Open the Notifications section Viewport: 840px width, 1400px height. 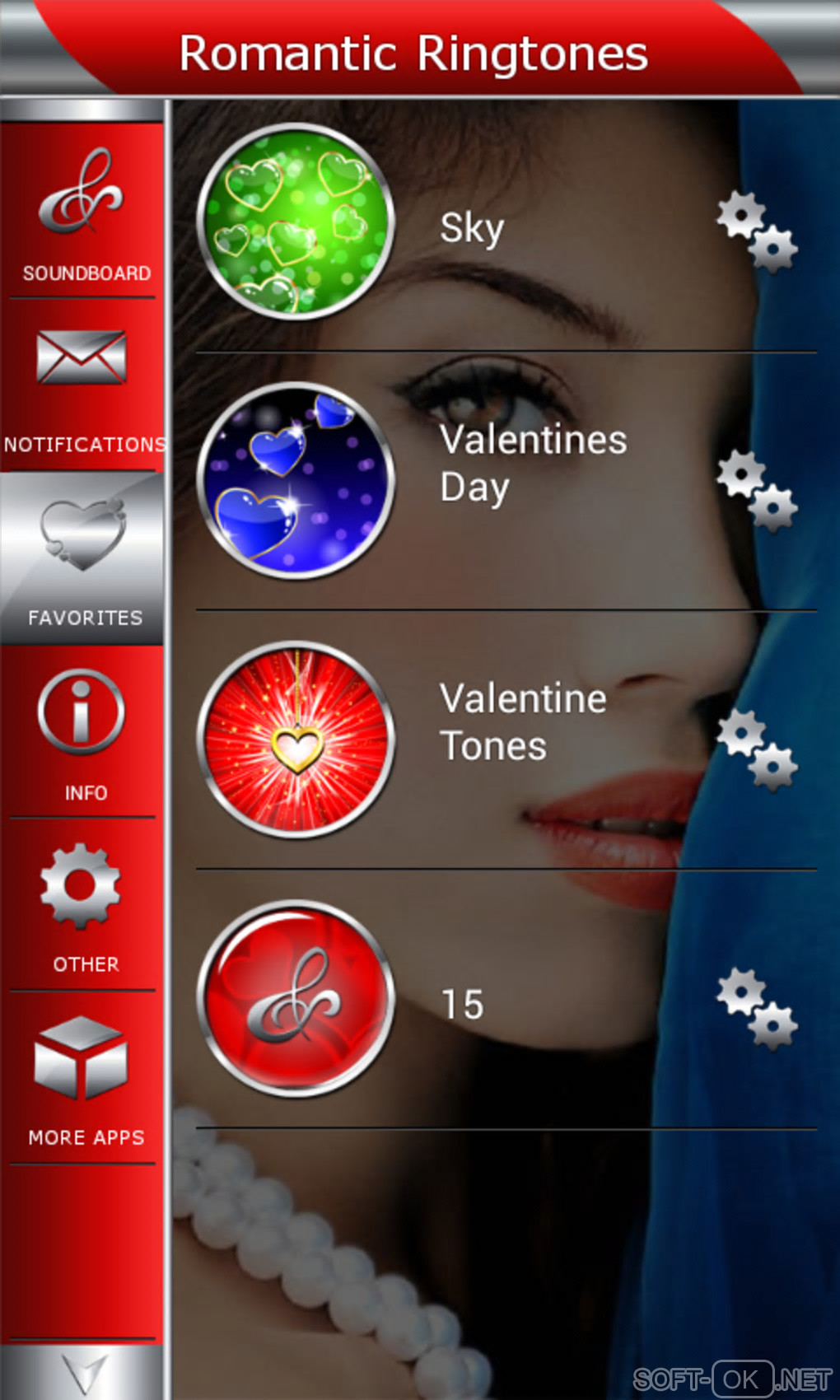[82, 385]
